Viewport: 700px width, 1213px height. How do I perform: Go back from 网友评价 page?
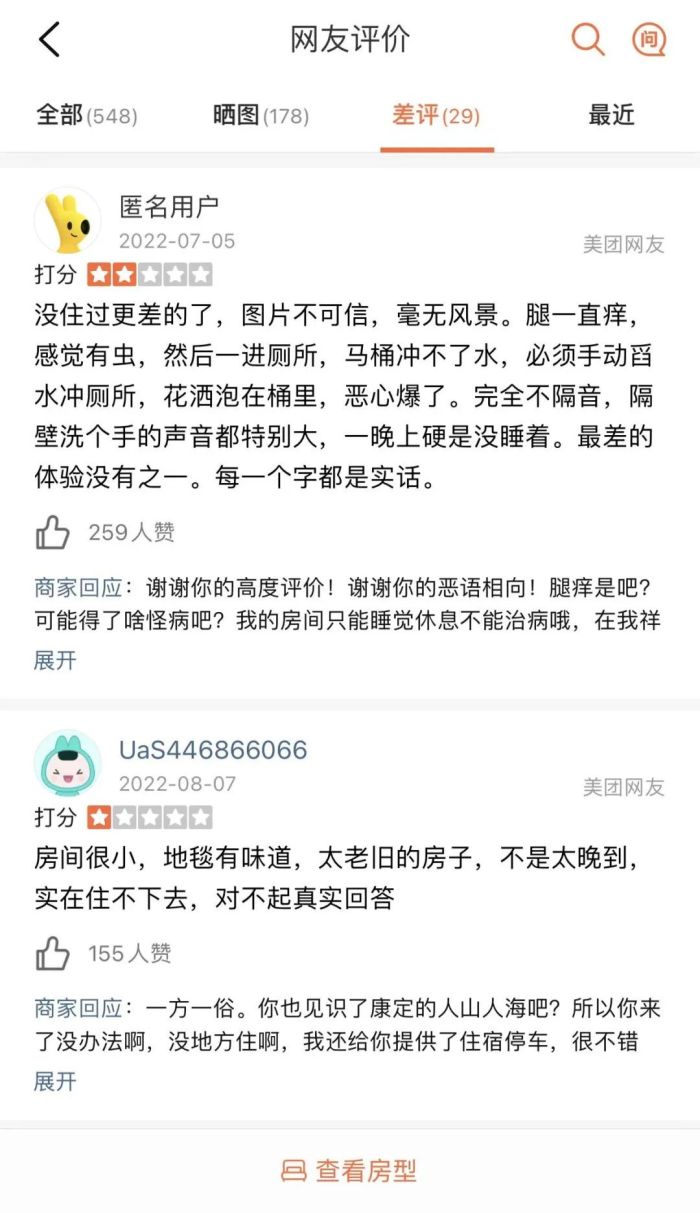click(50, 40)
